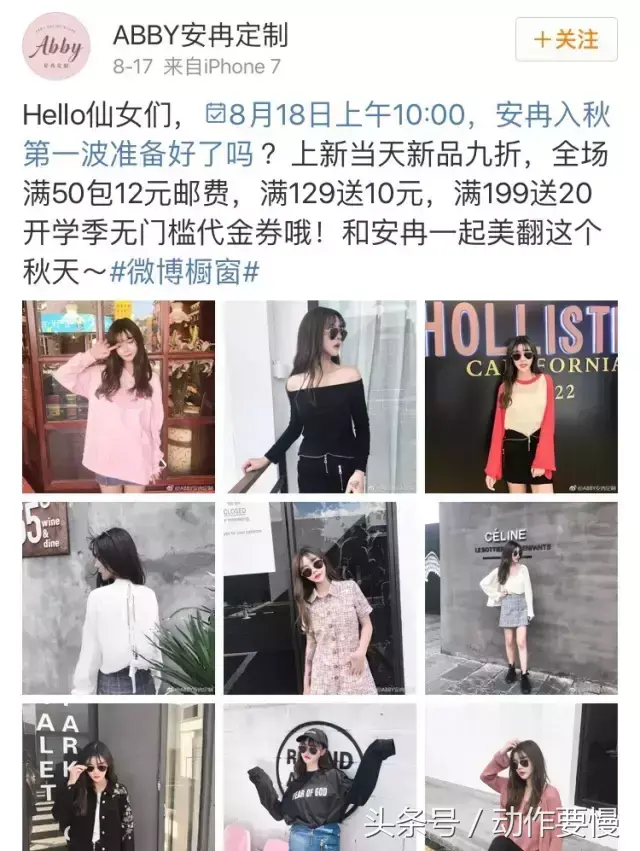640x851 pixels.
Task: View the pink tweed dress photo
Action: [319, 598]
